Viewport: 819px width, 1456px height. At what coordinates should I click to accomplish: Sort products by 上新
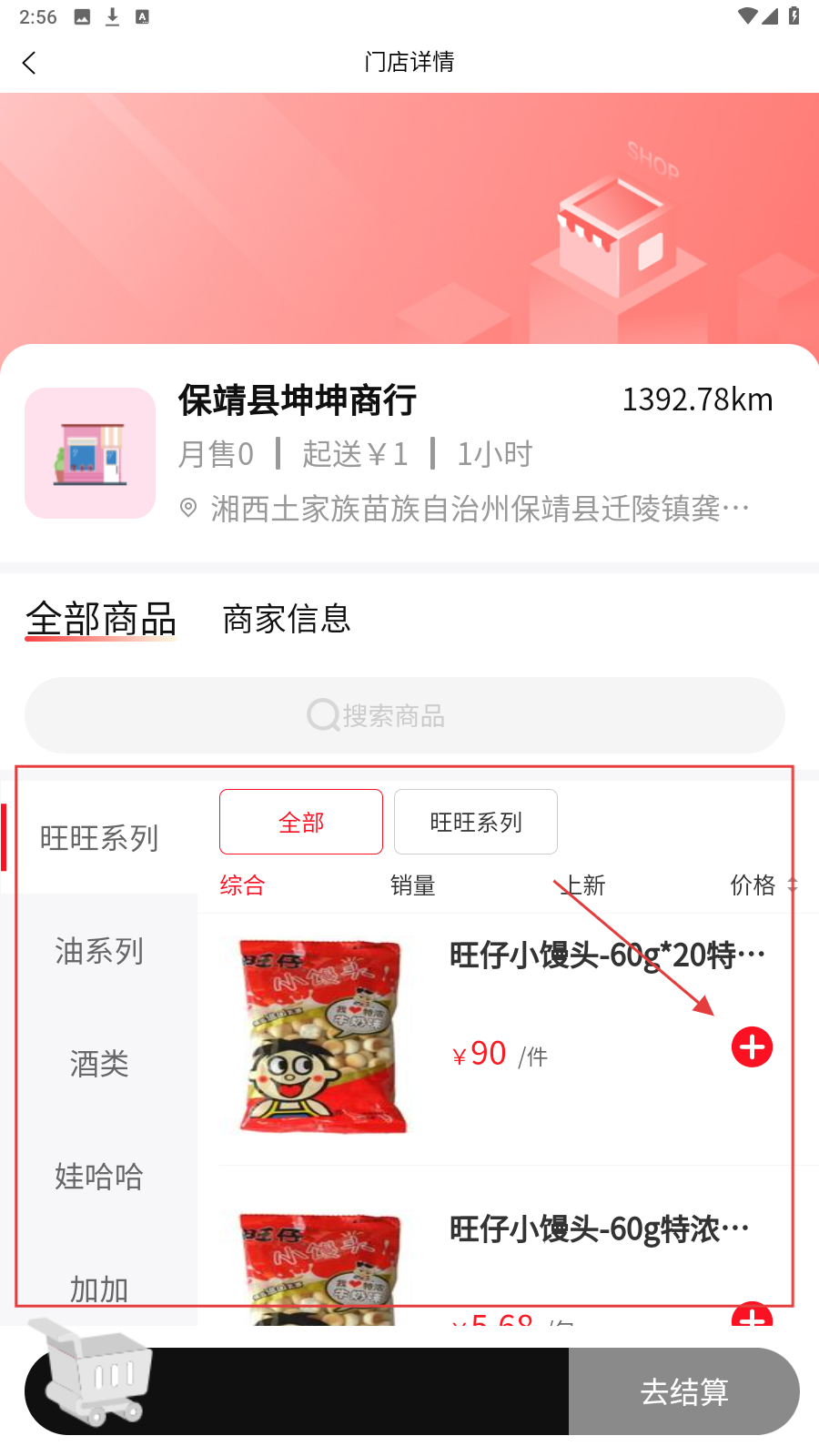pyautogui.click(x=583, y=885)
